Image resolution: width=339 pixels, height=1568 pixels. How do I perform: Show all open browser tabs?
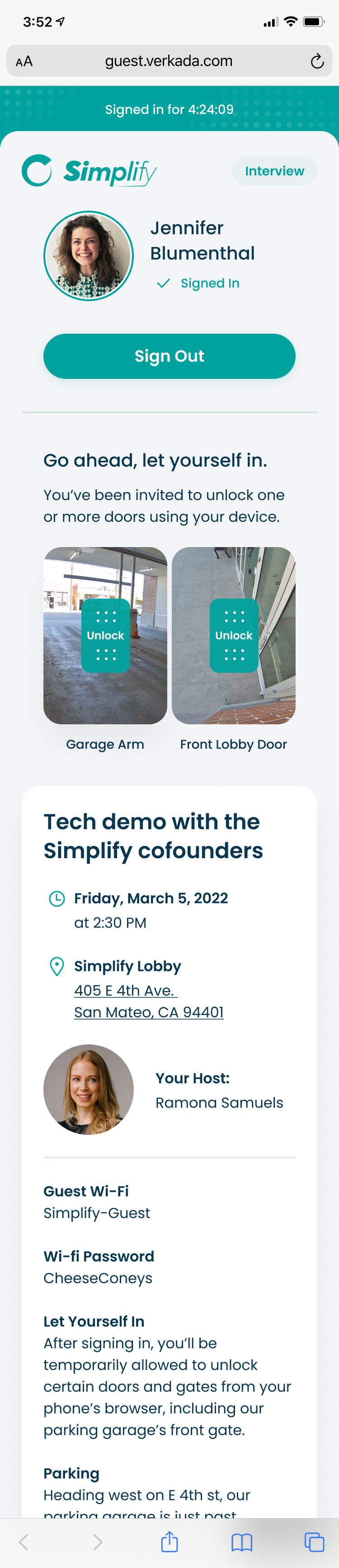coord(314,1542)
